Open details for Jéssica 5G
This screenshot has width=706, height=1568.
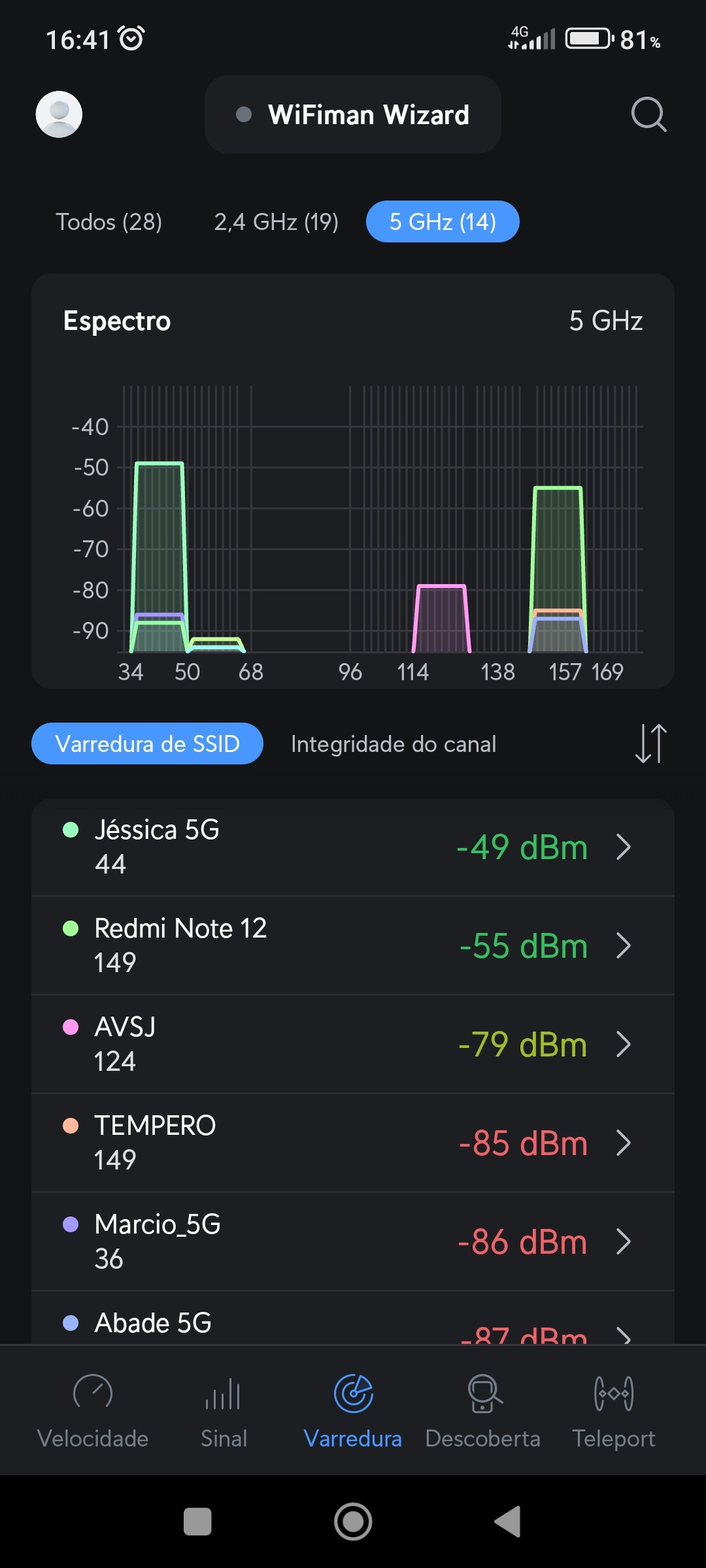click(x=353, y=847)
